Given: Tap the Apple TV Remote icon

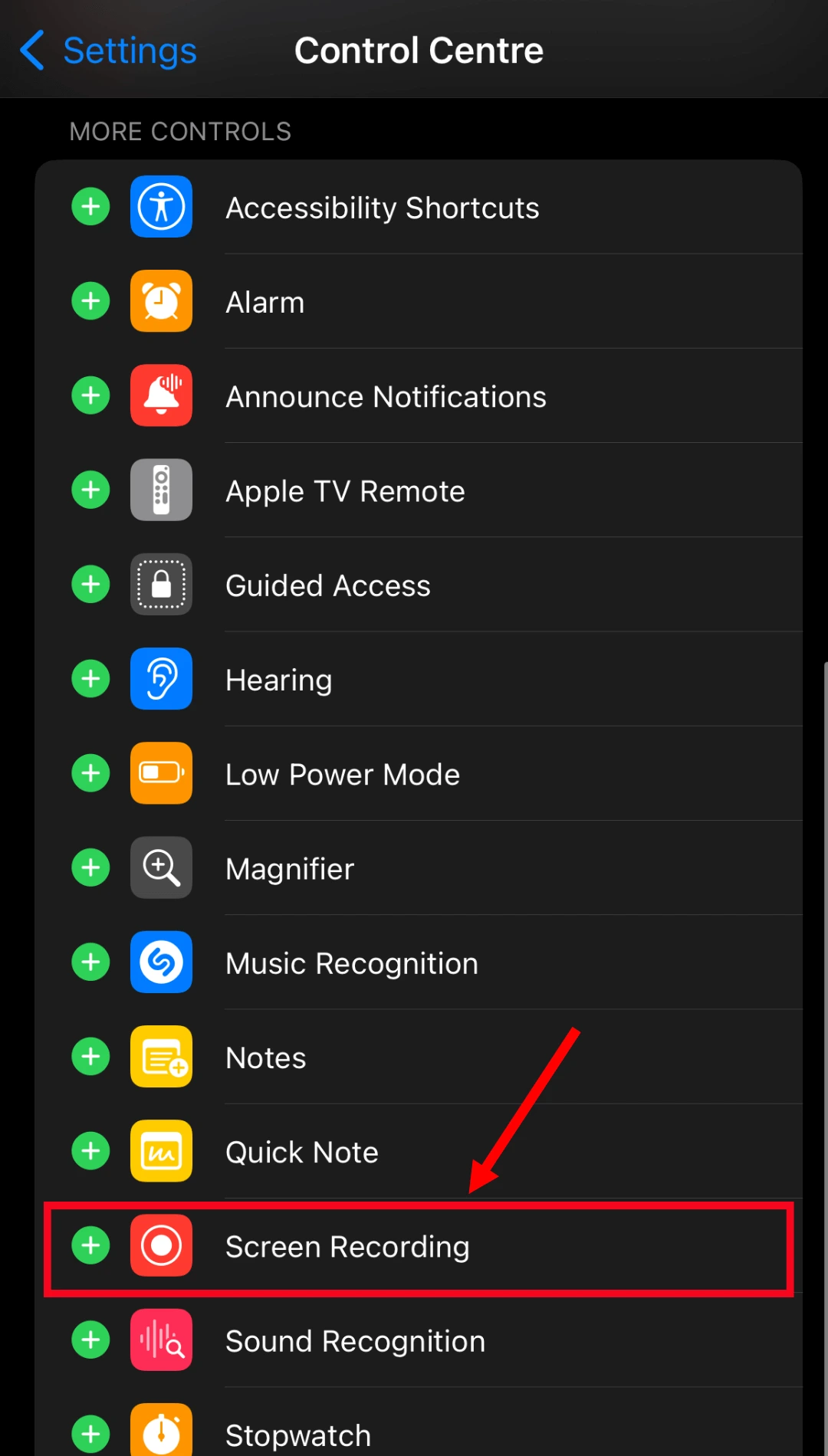Looking at the screenshot, I should pos(161,490).
